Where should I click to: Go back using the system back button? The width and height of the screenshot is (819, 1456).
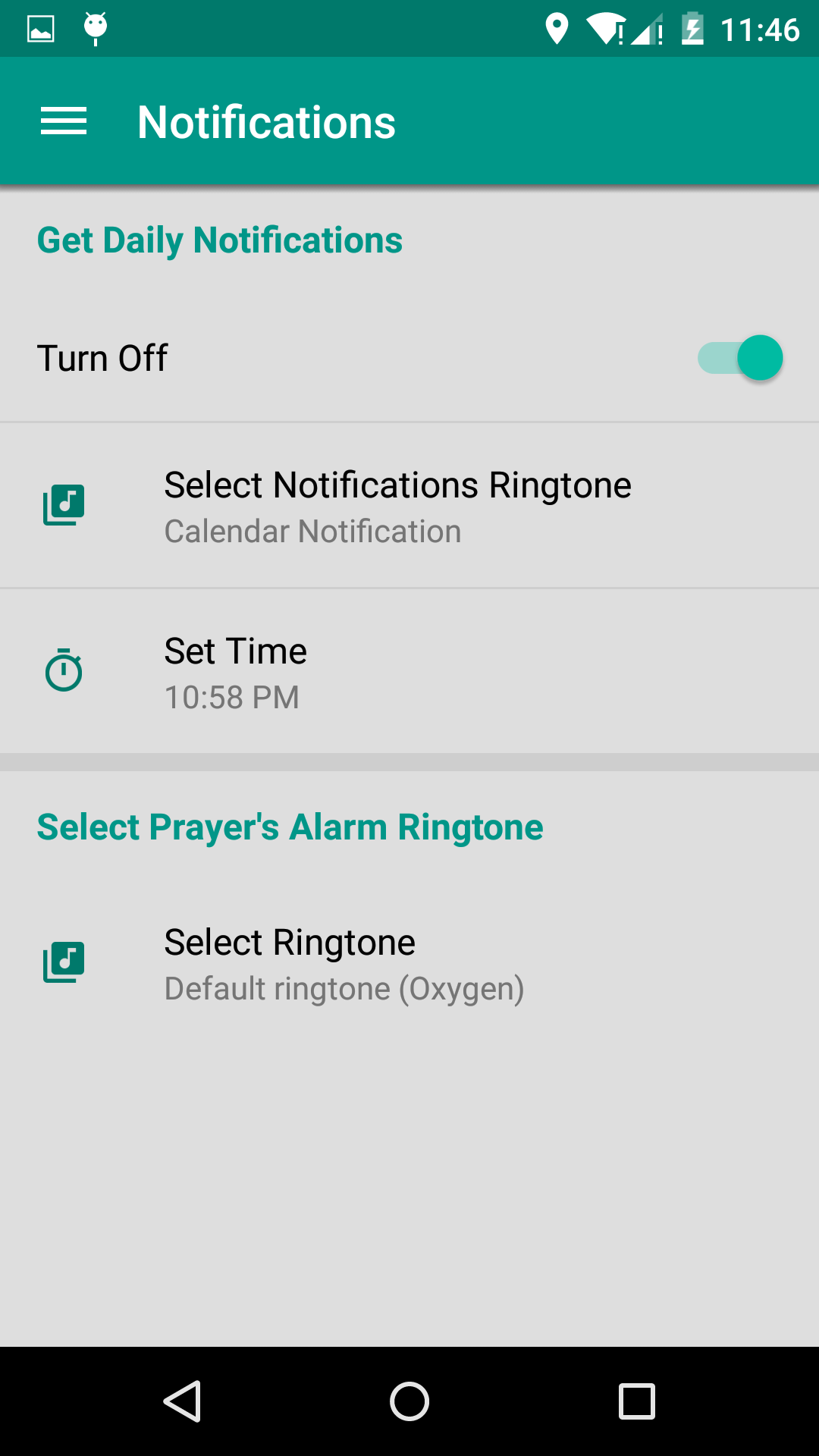(x=182, y=1401)
